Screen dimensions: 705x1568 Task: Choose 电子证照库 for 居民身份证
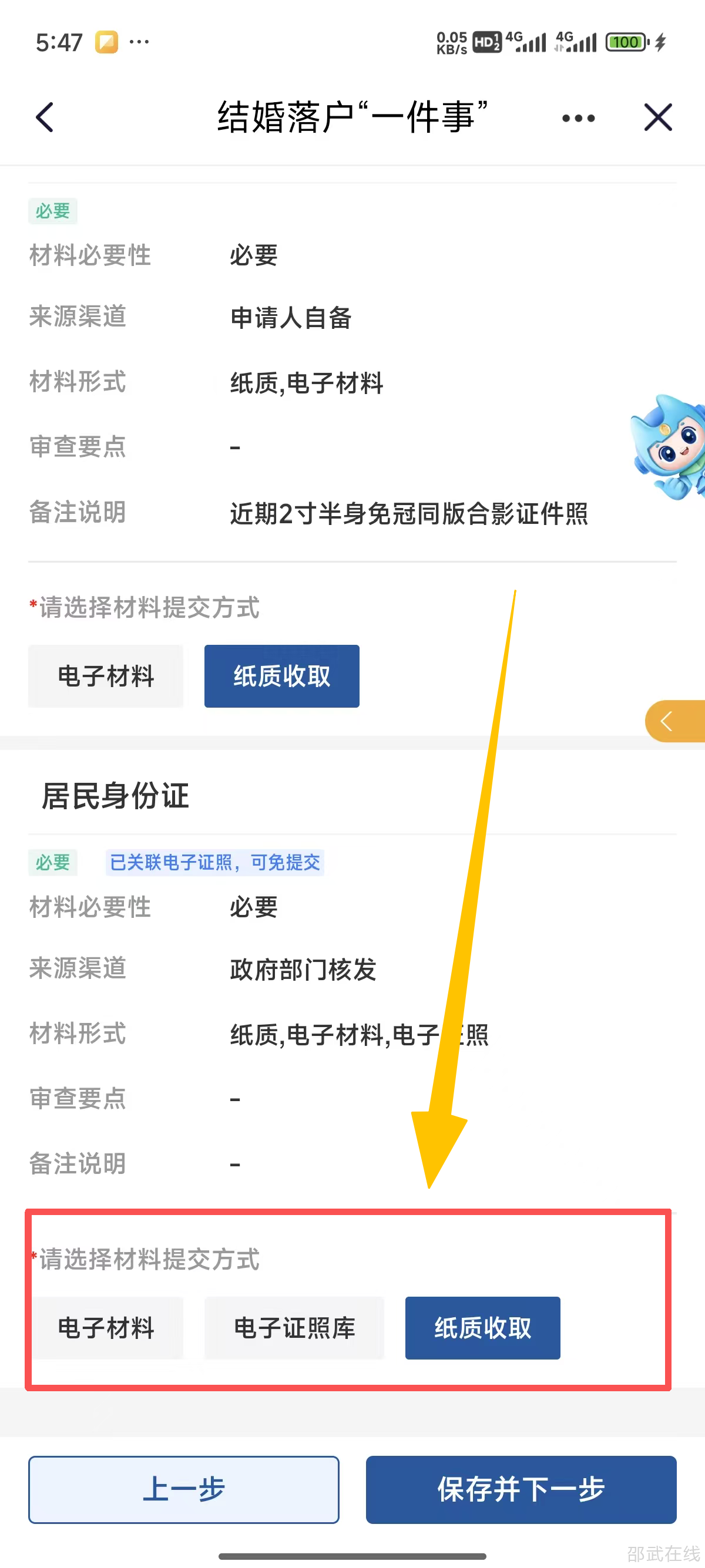(294, 1328)
